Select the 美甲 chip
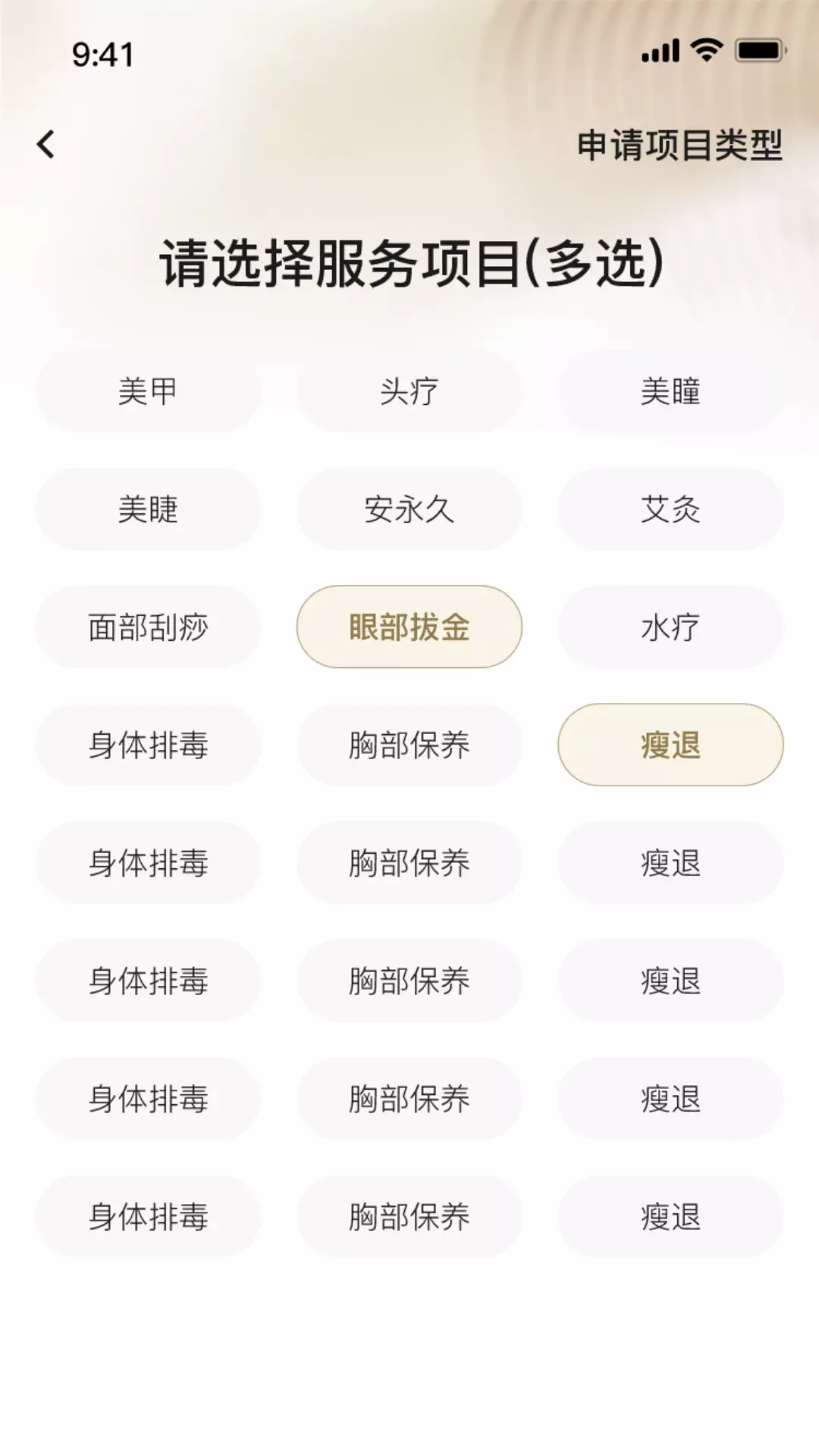Image resolution: width=819 pixels, height=1456 pixels. click(148, 391)
